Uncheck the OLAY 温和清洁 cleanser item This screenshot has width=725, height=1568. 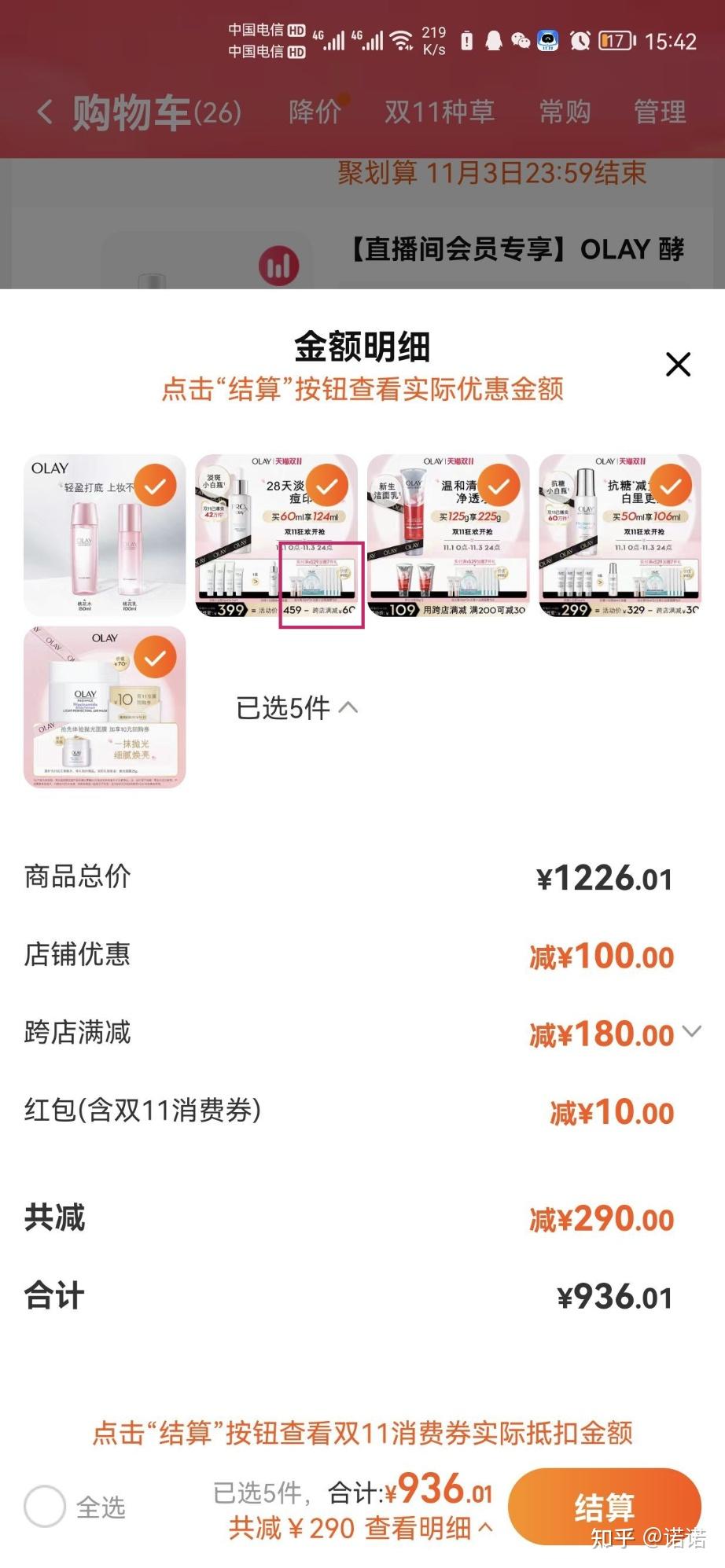(499, 486)
